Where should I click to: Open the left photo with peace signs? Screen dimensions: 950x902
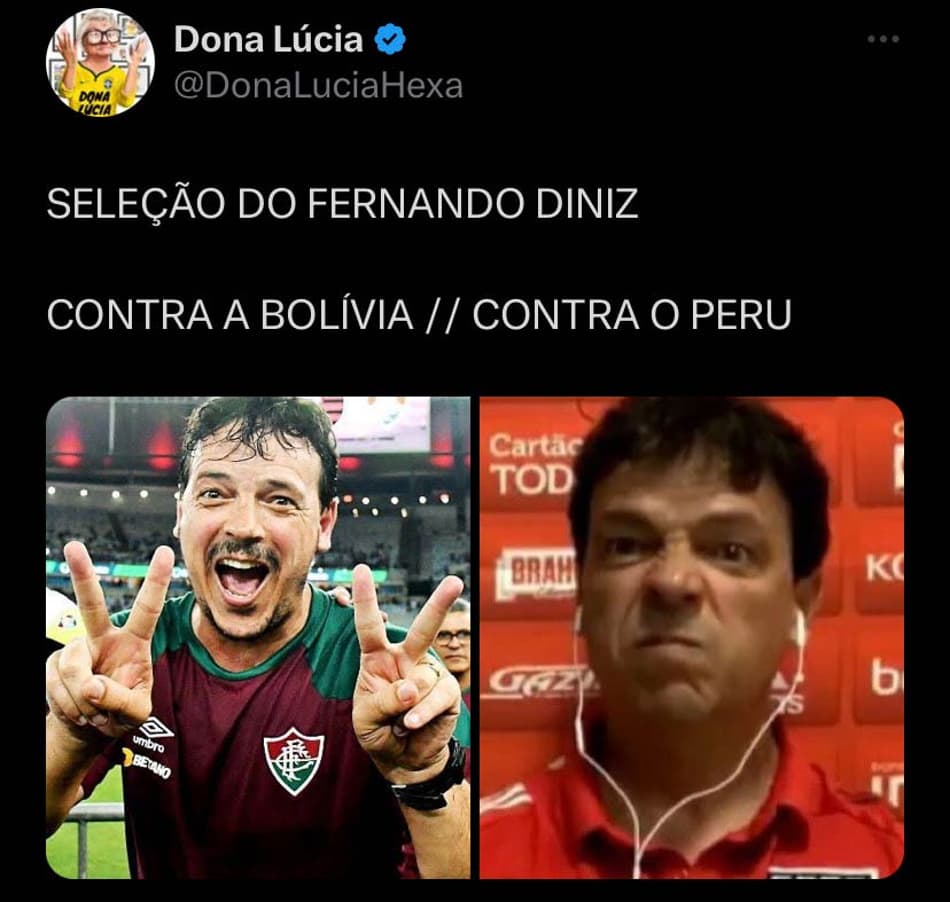[258, 637]
